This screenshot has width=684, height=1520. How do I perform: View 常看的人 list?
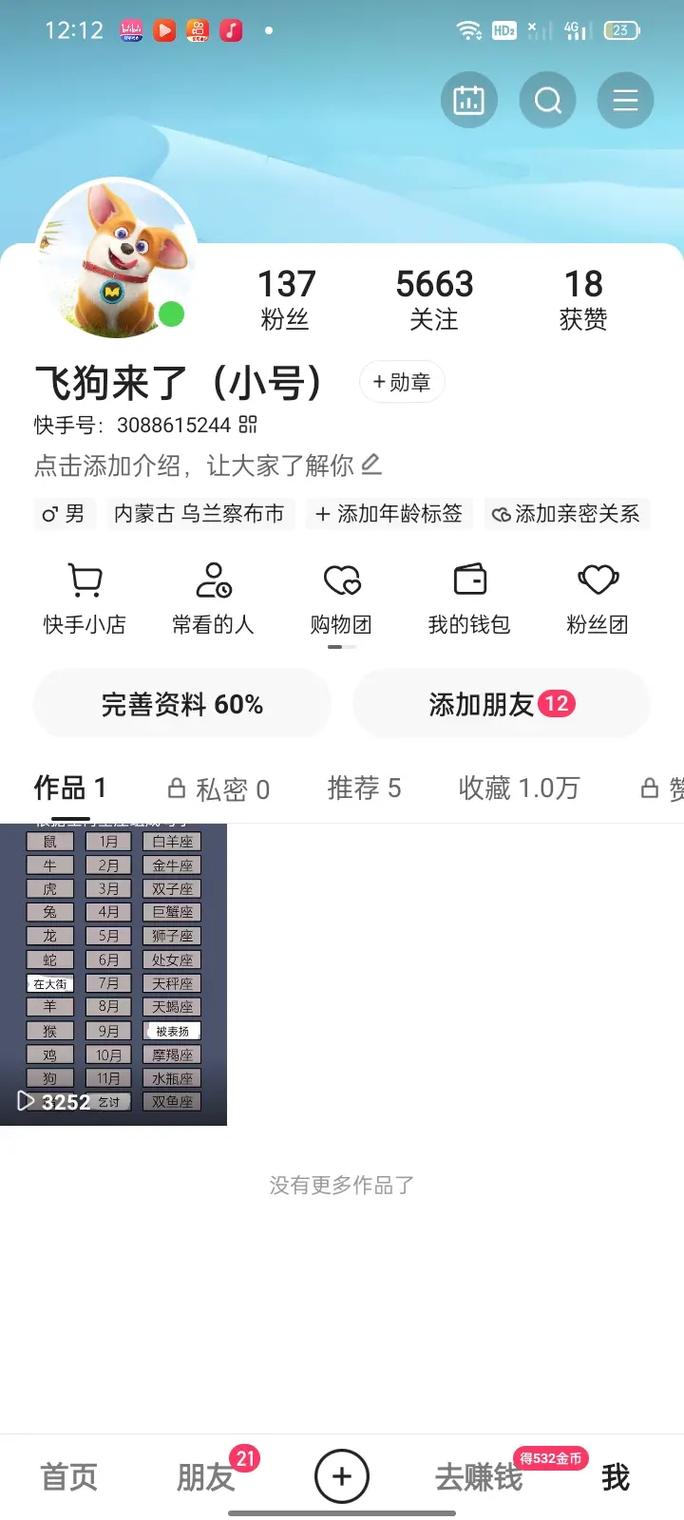click(213, 599)
